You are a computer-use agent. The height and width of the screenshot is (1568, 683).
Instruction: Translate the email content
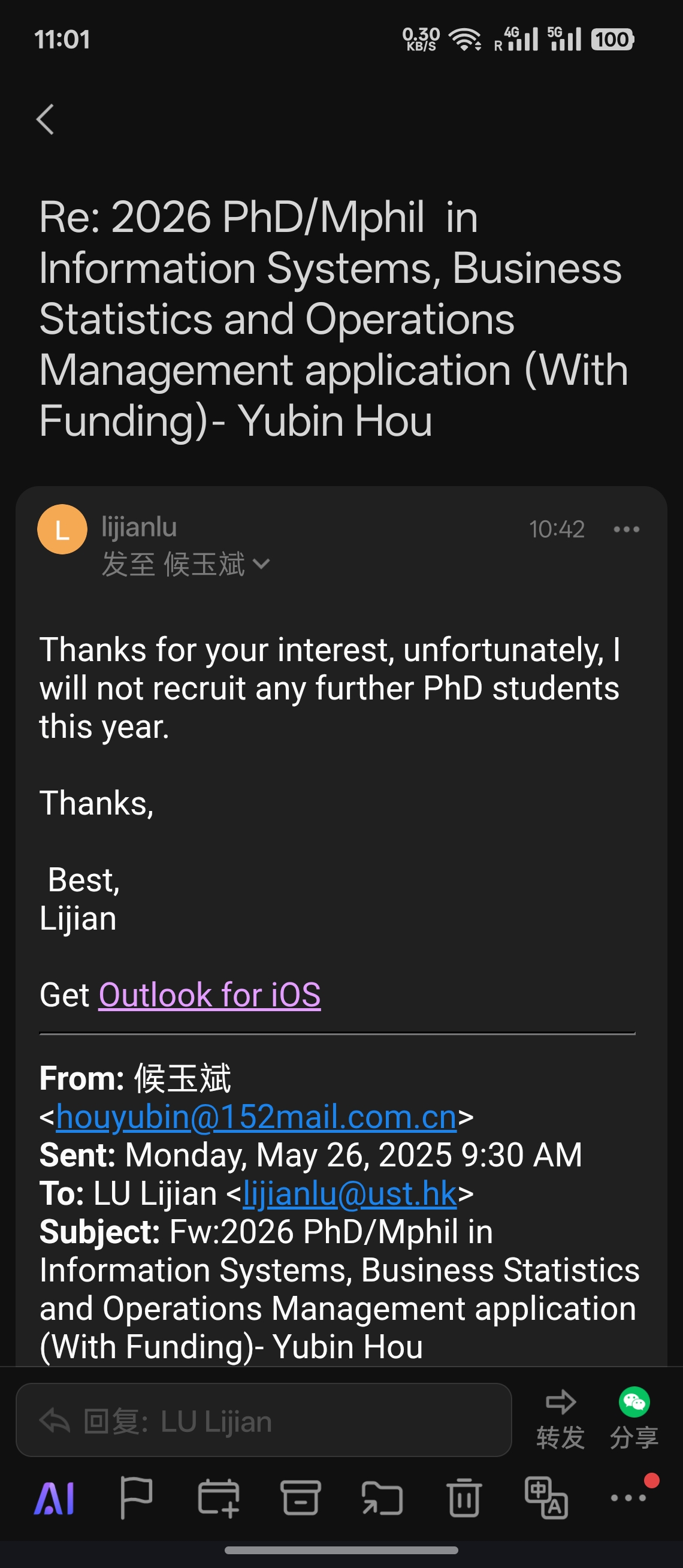[x=546, y=1498]
